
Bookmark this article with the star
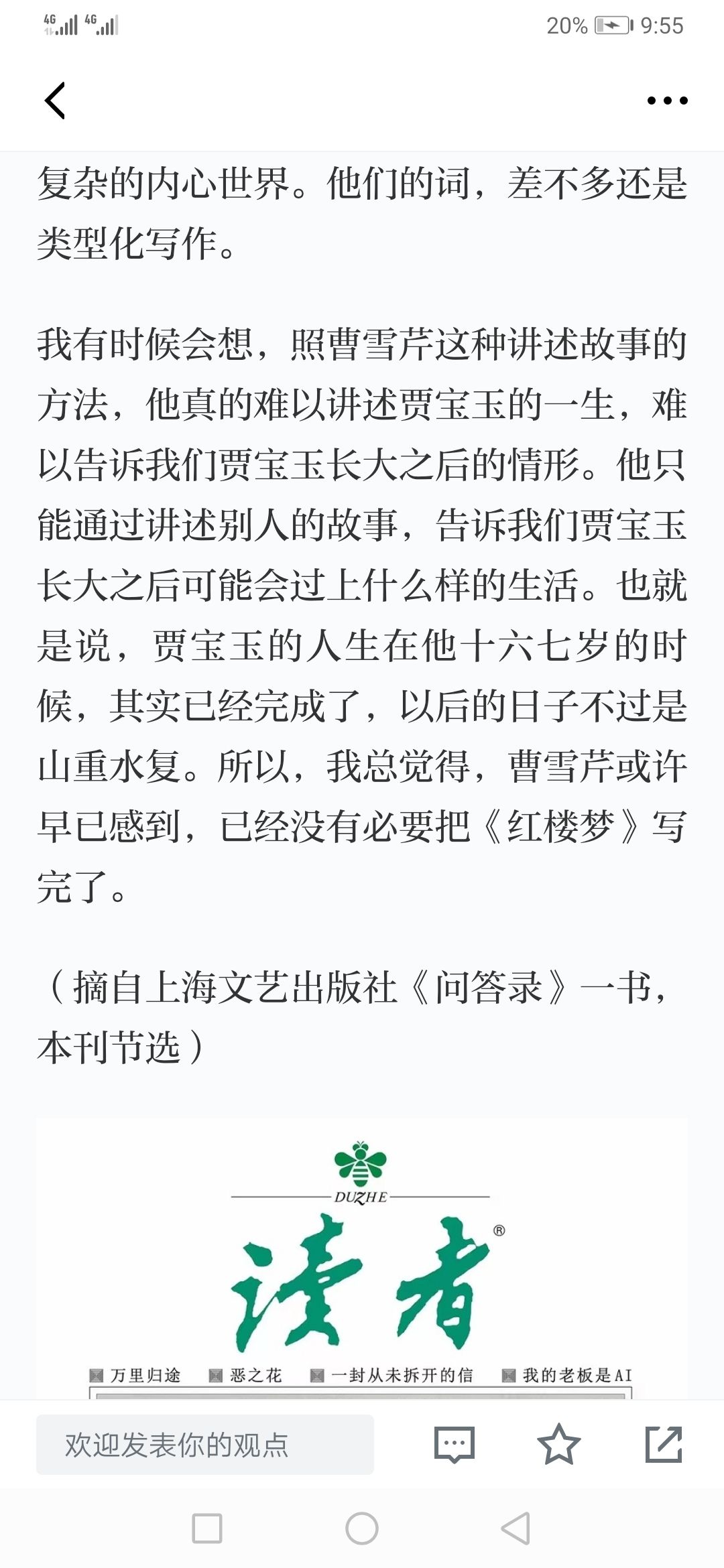tap(559, 1444)
